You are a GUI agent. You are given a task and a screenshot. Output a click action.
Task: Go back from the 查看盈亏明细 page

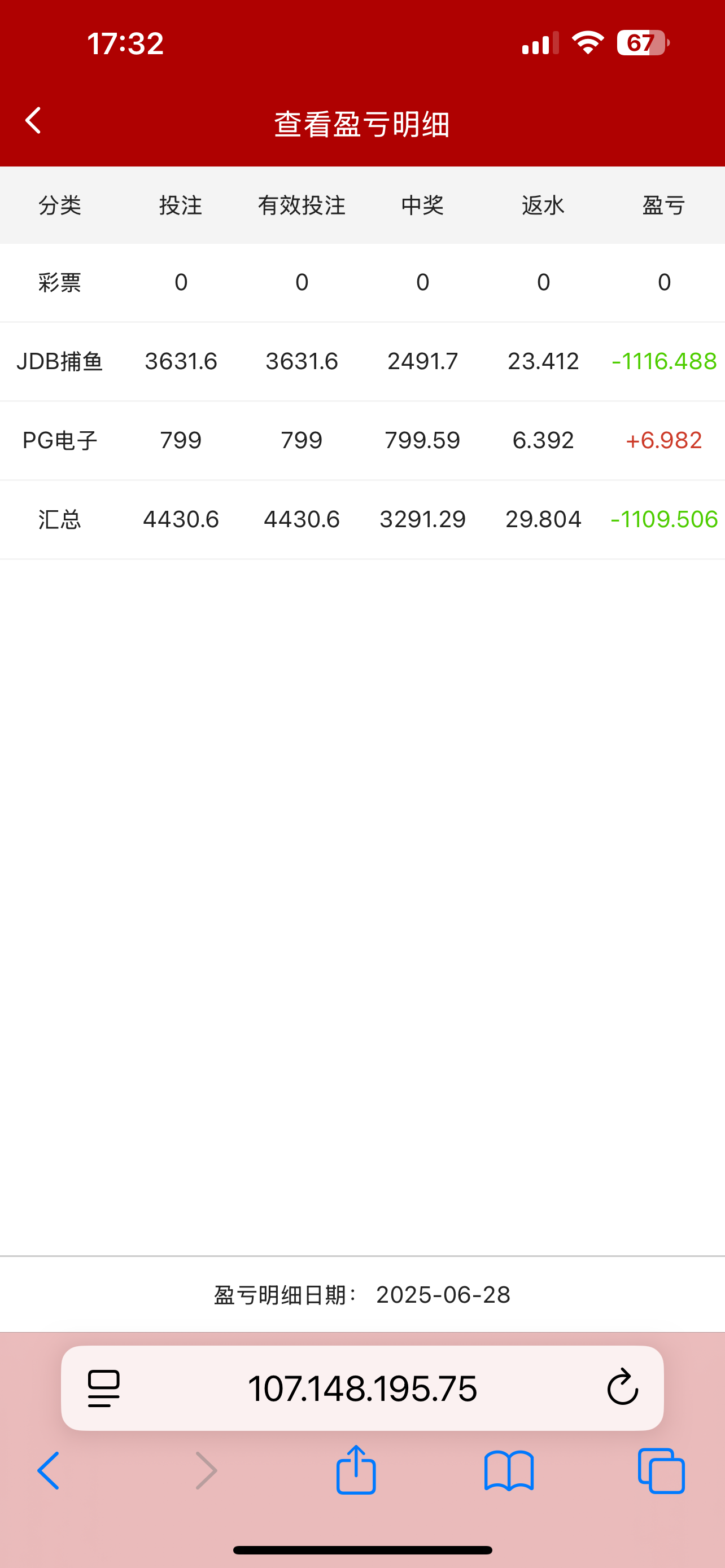[x=33, y=121]
